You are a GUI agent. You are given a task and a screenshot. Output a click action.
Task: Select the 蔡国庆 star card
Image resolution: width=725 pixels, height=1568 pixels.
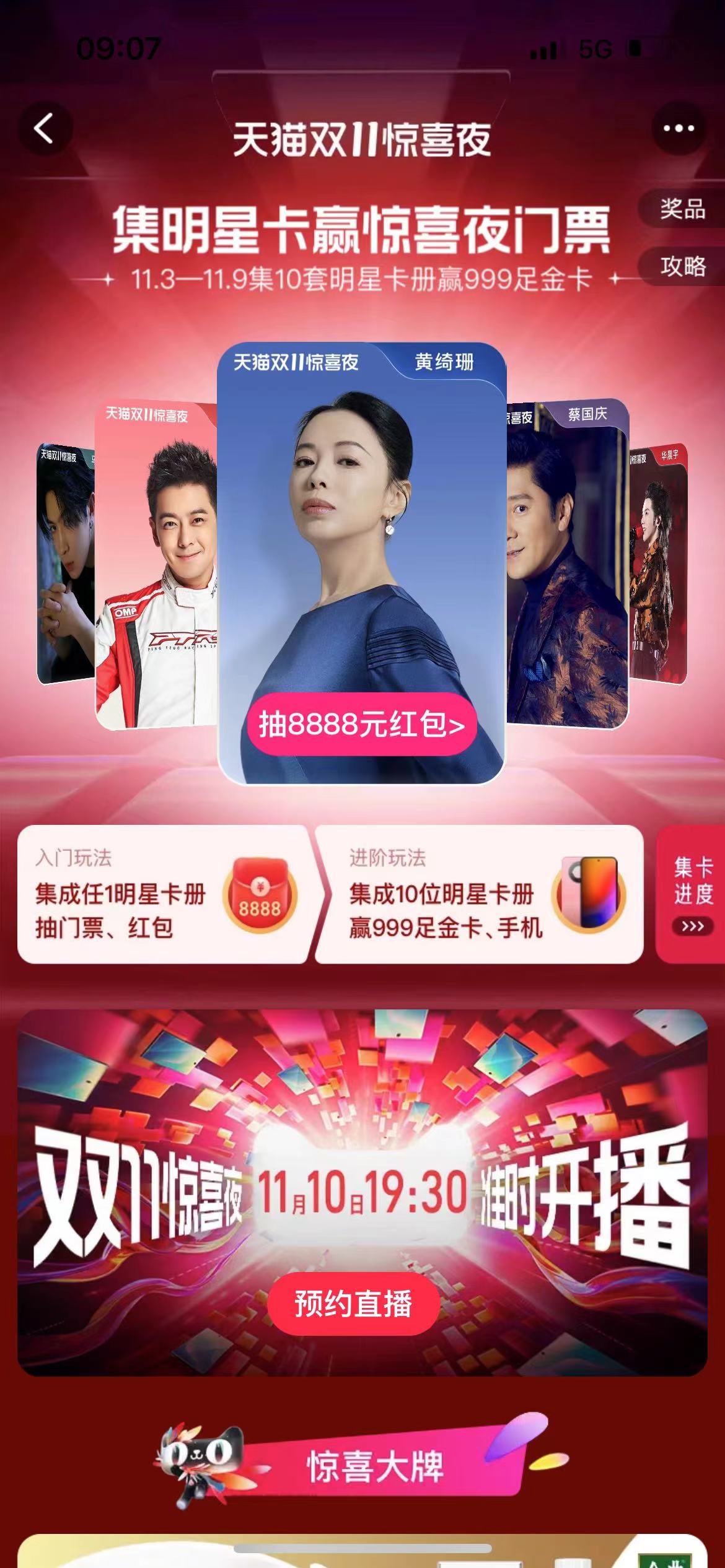coord(567,564)
